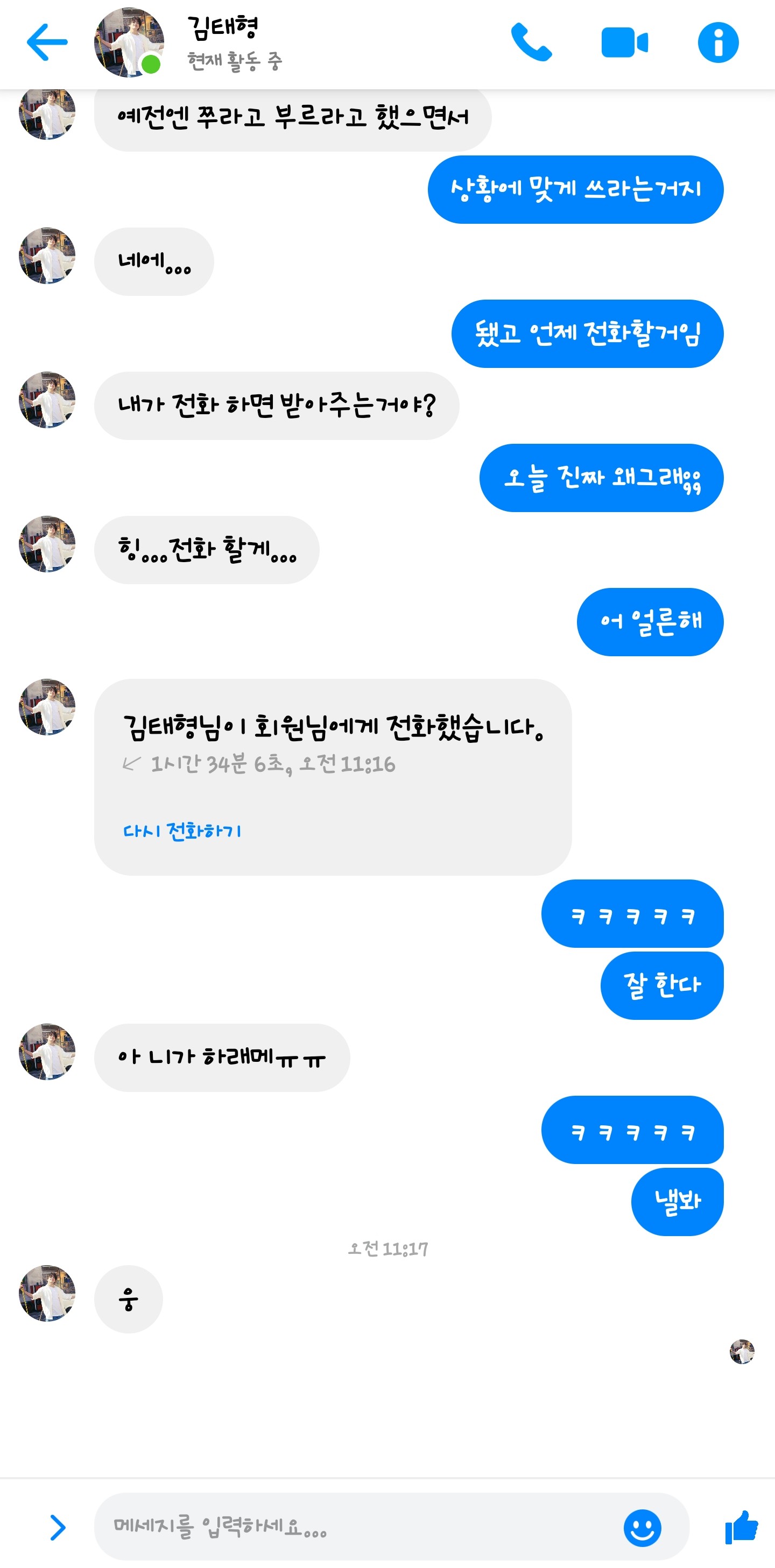Expand more options with the chevron arrow
The image size is (775, 1568).
(x=58, y=1527)
